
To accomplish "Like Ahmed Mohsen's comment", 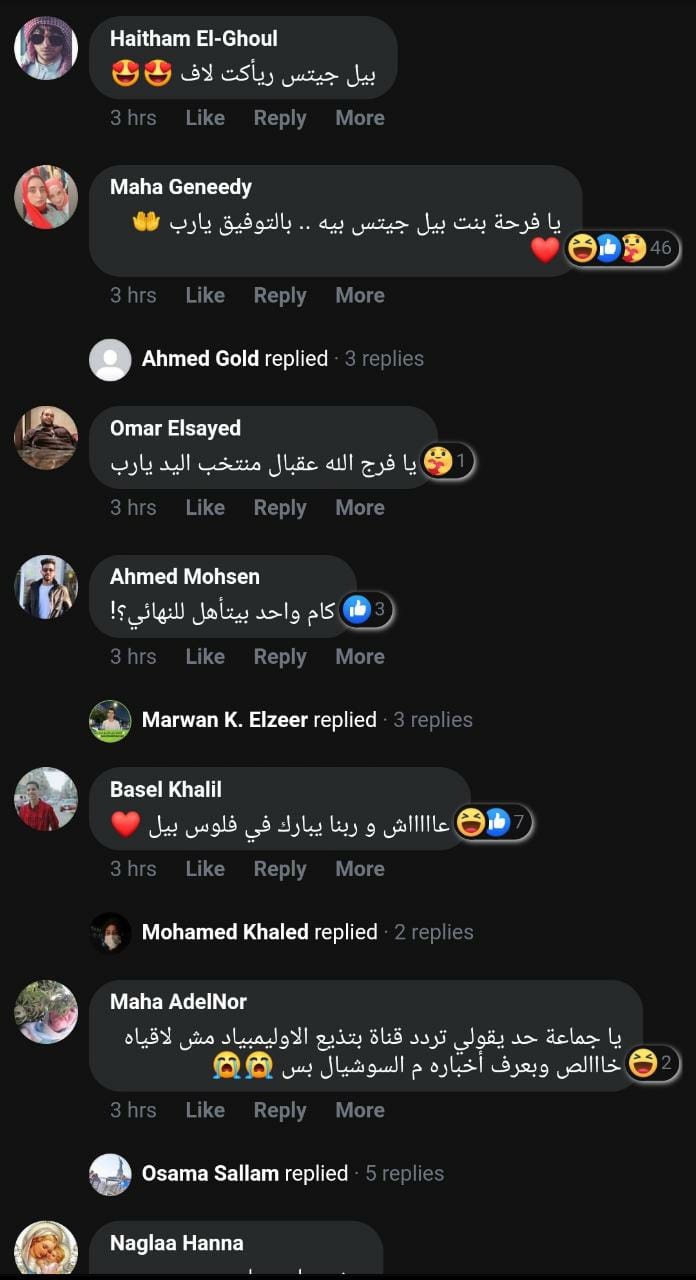I will 205,657.
